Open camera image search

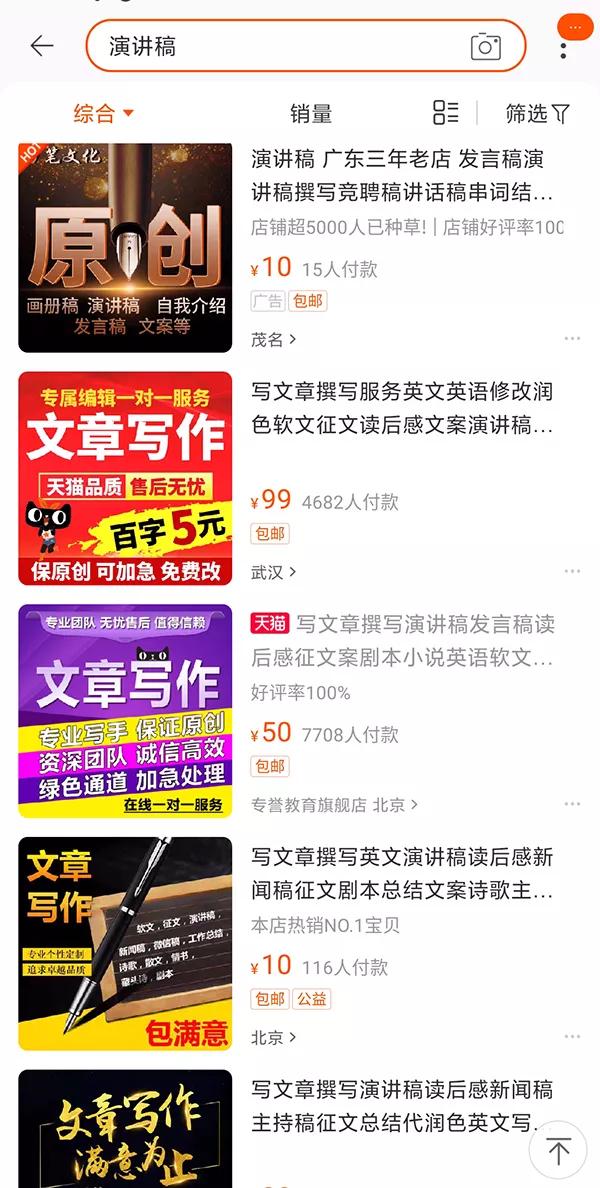point(486,46)
